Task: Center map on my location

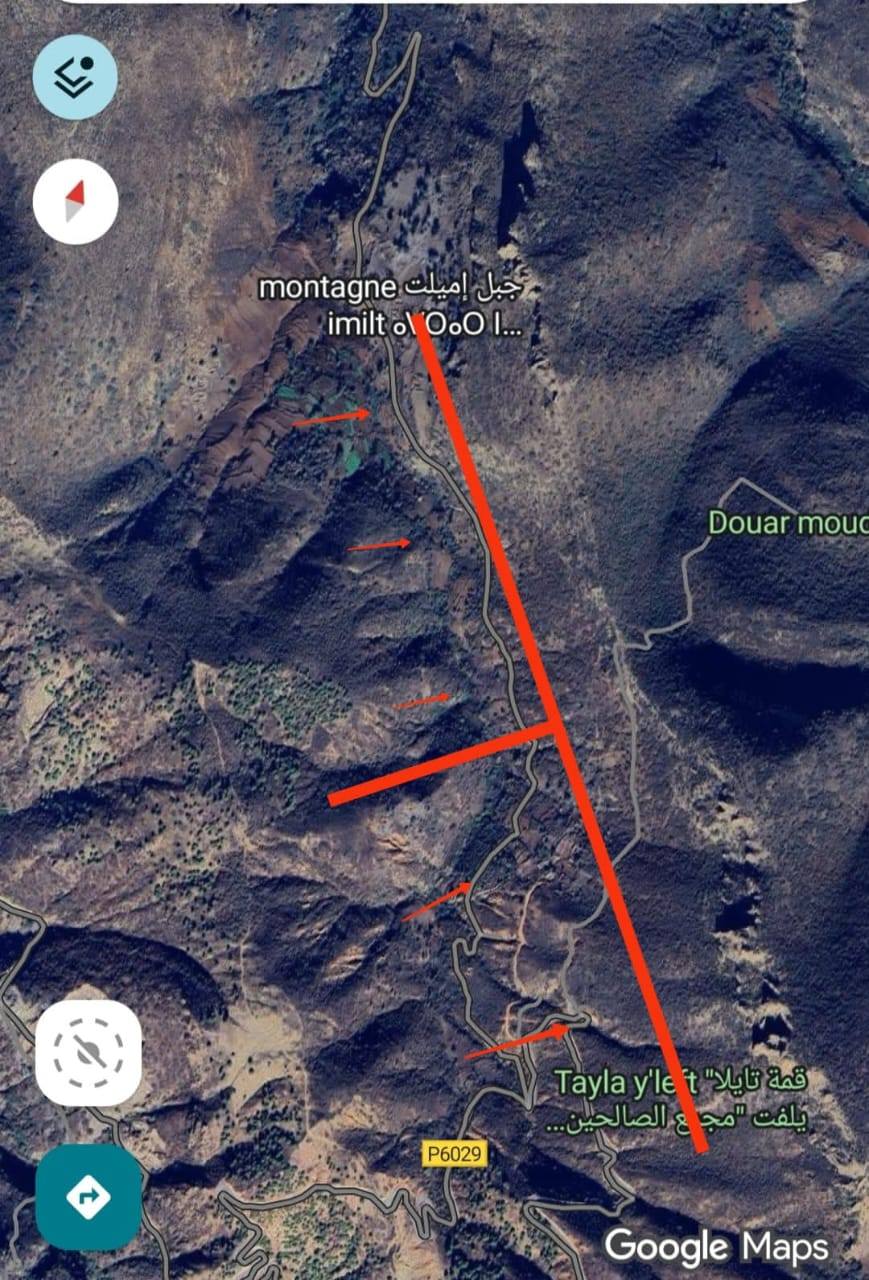Action: point(88,1053)
